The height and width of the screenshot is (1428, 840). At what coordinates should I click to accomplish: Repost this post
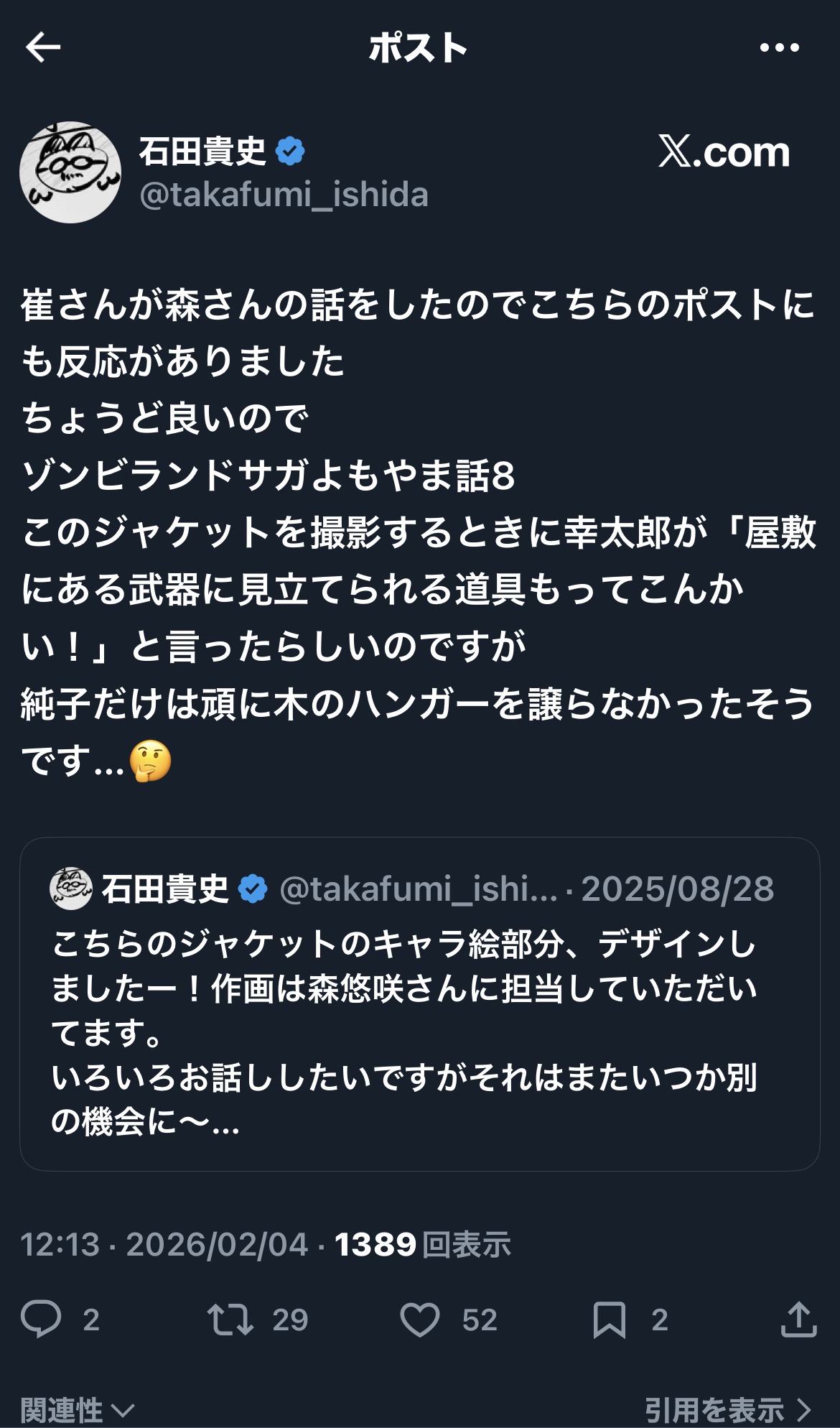coord(230,1319)
